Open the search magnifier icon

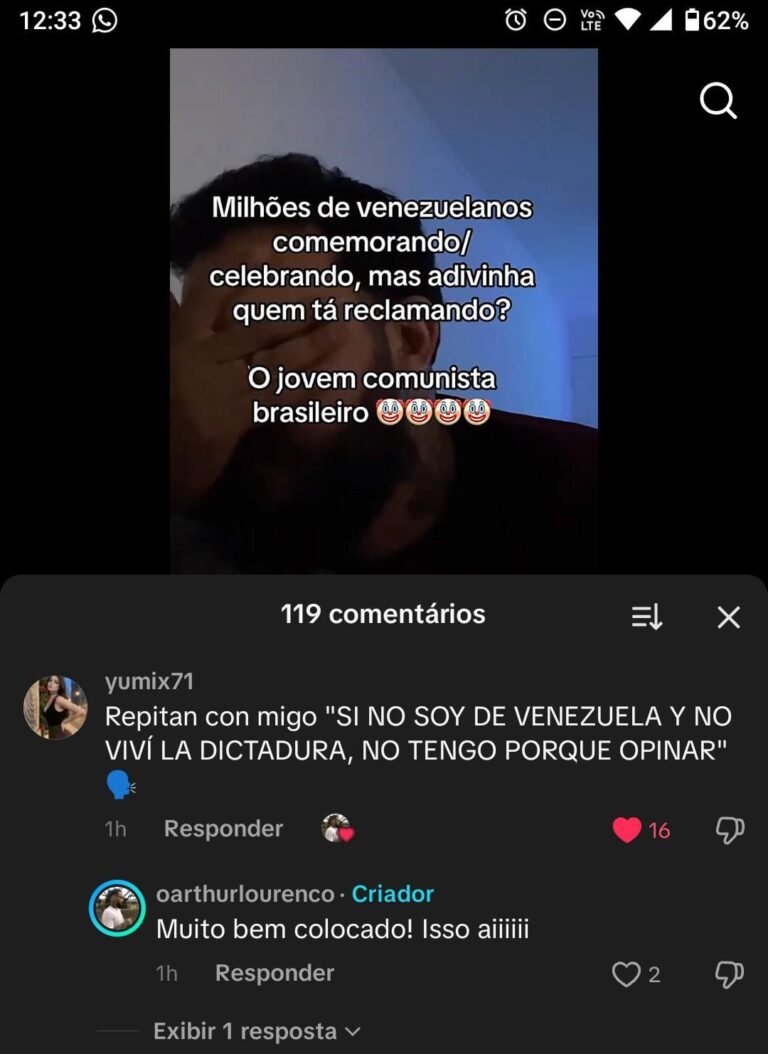click(718, 100)
